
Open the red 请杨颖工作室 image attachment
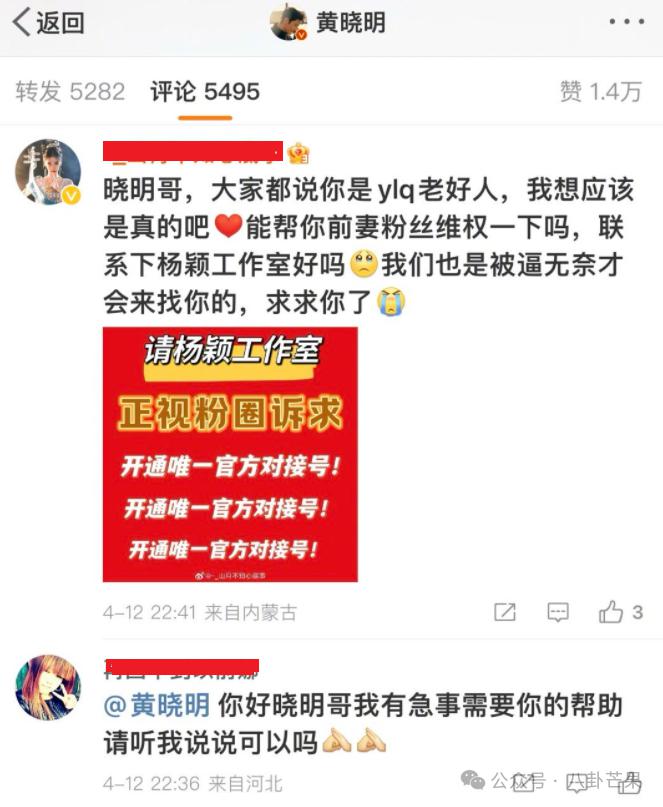pos(230,453)
